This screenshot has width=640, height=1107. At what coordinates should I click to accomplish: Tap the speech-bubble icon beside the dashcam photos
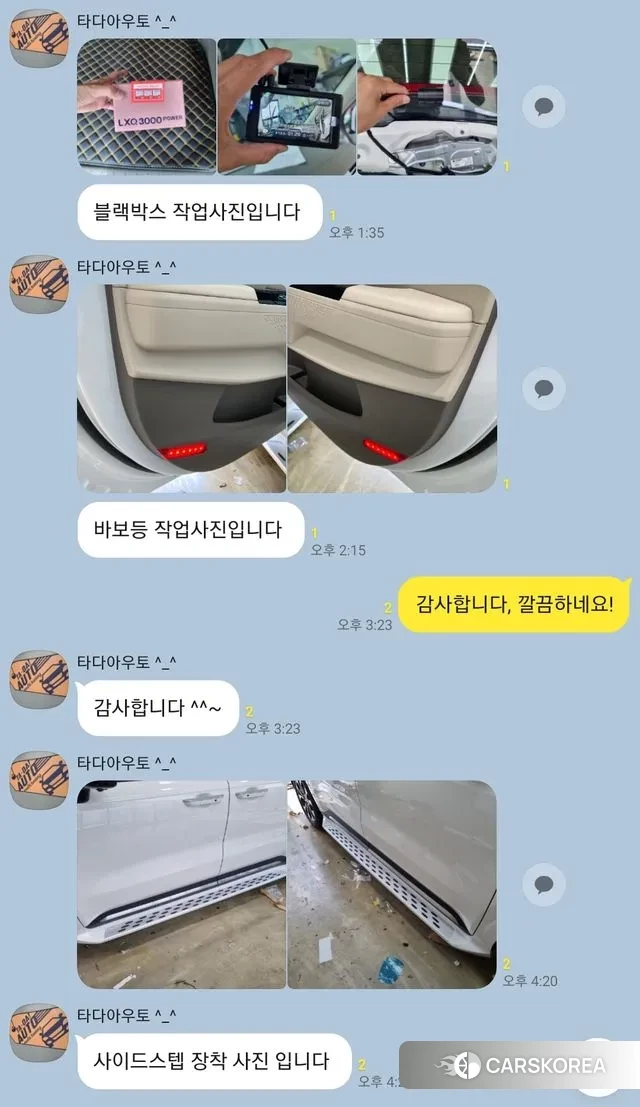tap(544, 106)
